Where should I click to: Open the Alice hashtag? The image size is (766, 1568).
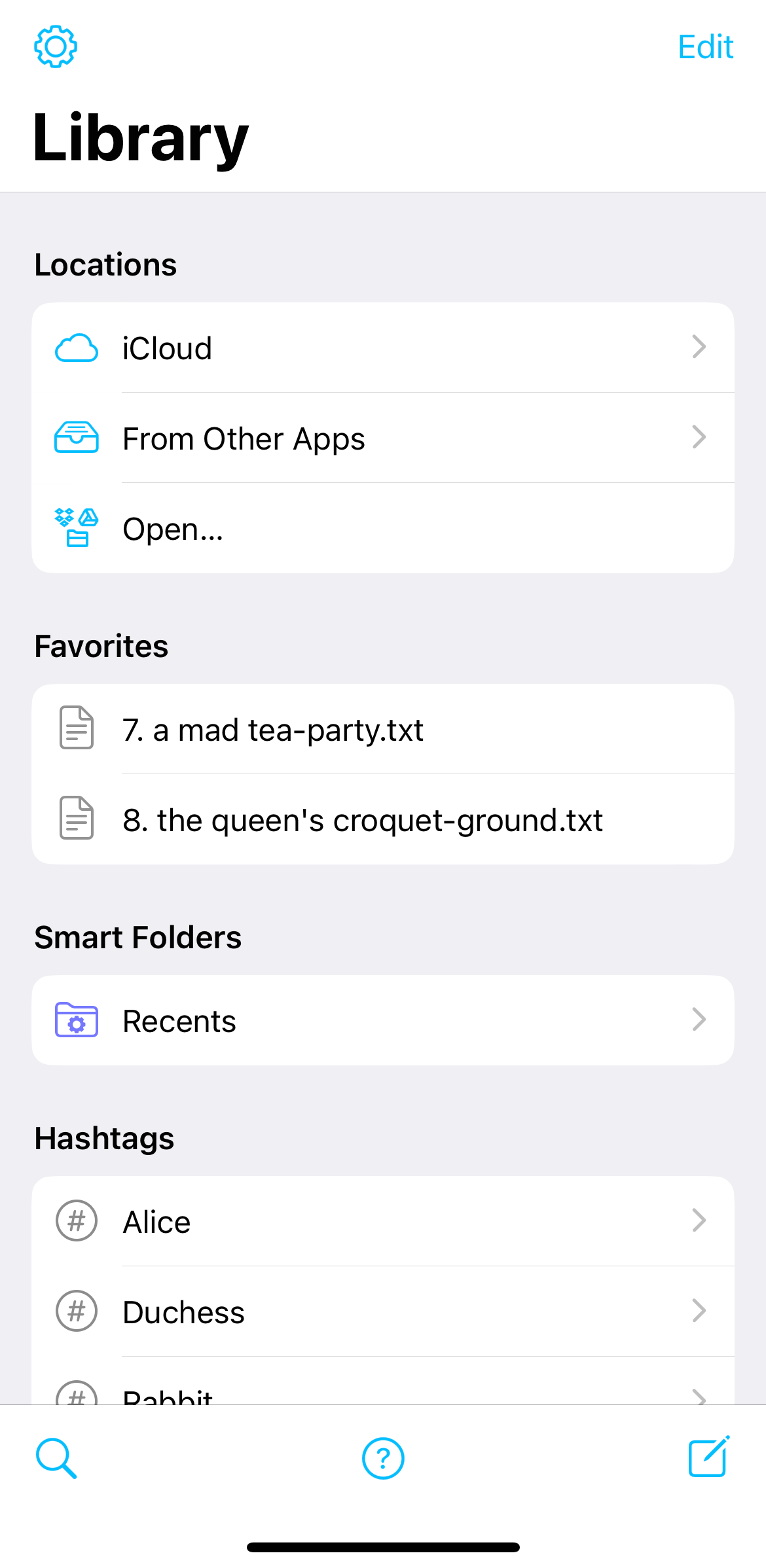382,1221
